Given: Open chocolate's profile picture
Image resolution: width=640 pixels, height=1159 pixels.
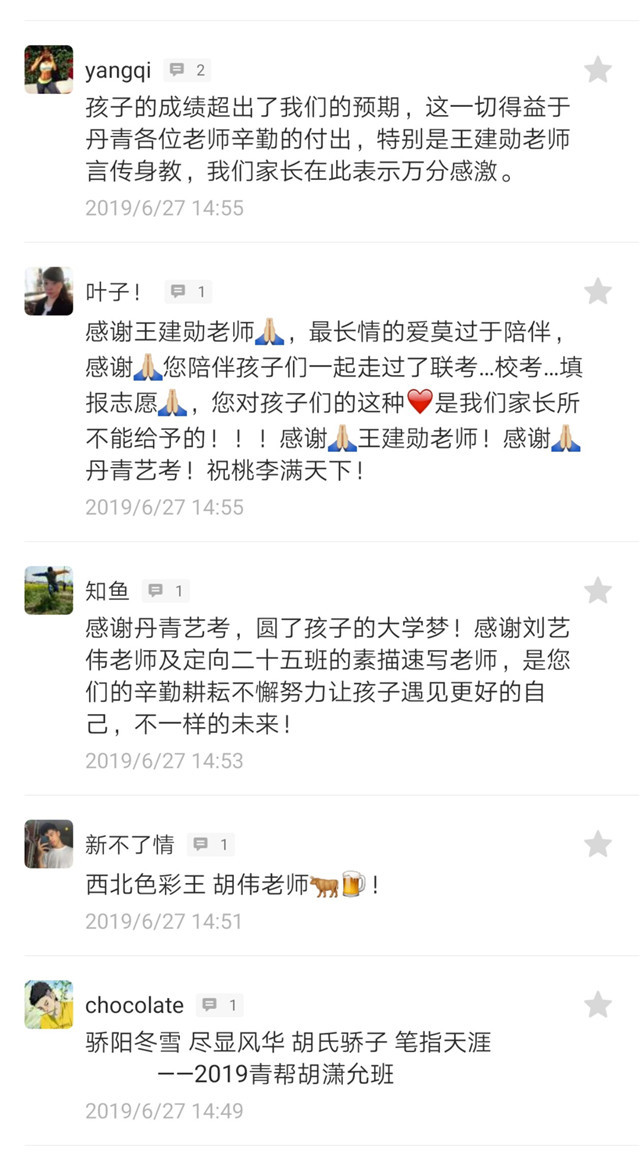Looking at the screenshot, I should (49, 1004).
